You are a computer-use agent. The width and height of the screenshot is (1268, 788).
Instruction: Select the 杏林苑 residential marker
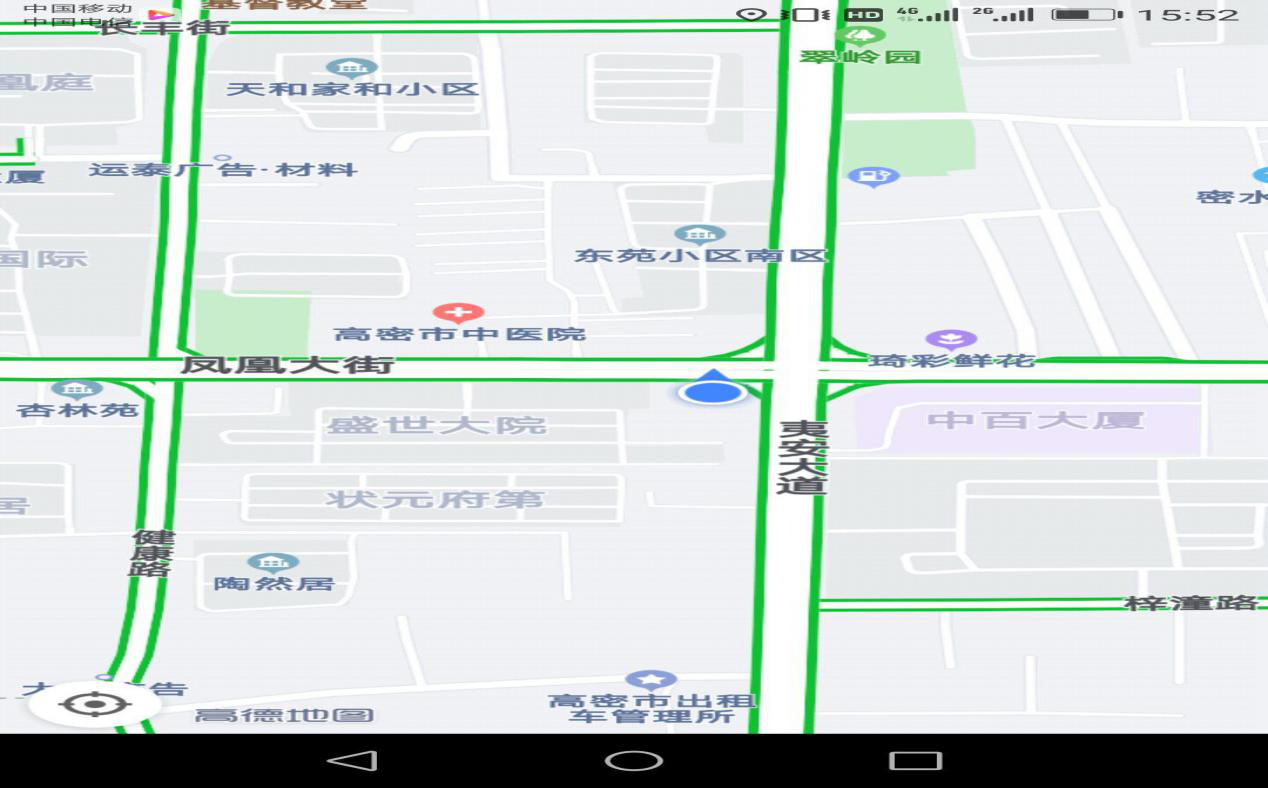click(77, 389)
